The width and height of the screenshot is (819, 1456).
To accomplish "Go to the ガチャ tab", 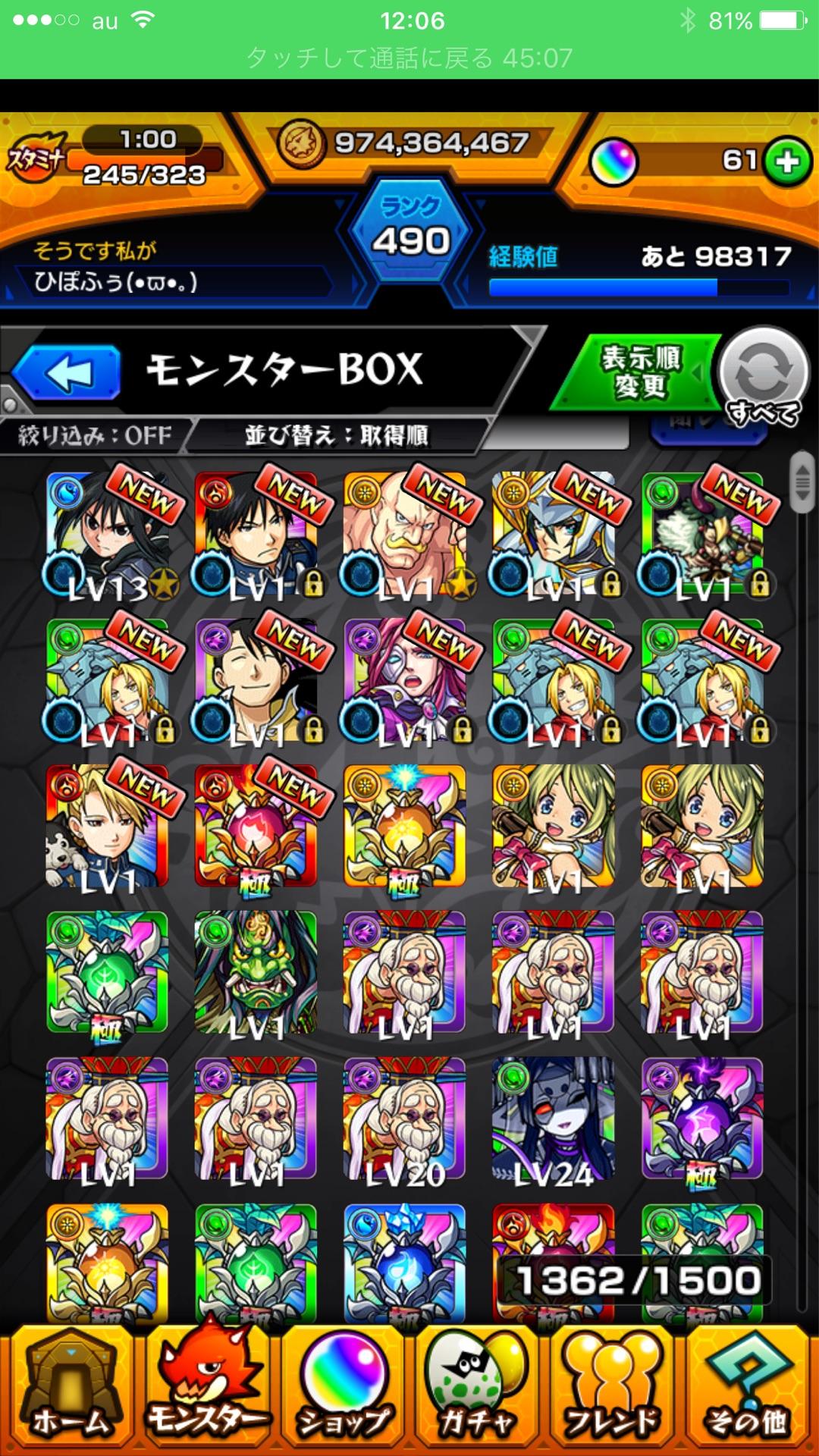I will [476, 1392].
